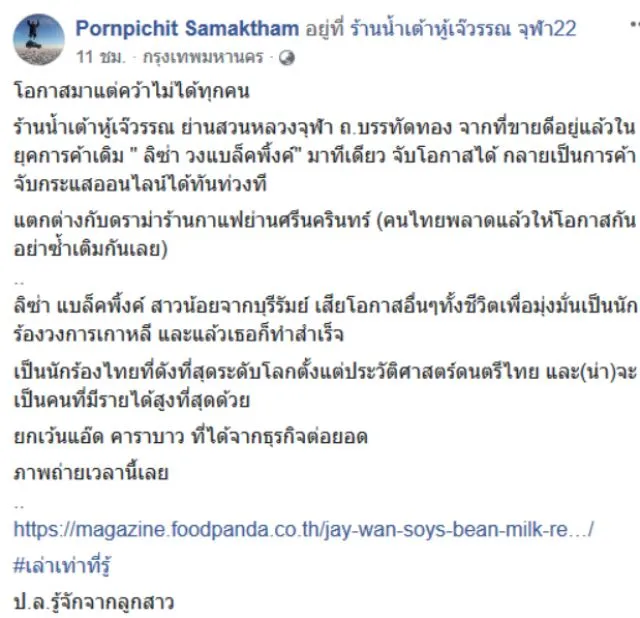Tap the hashtag #เล่าเท่าที่รู้

coord(63,566)
